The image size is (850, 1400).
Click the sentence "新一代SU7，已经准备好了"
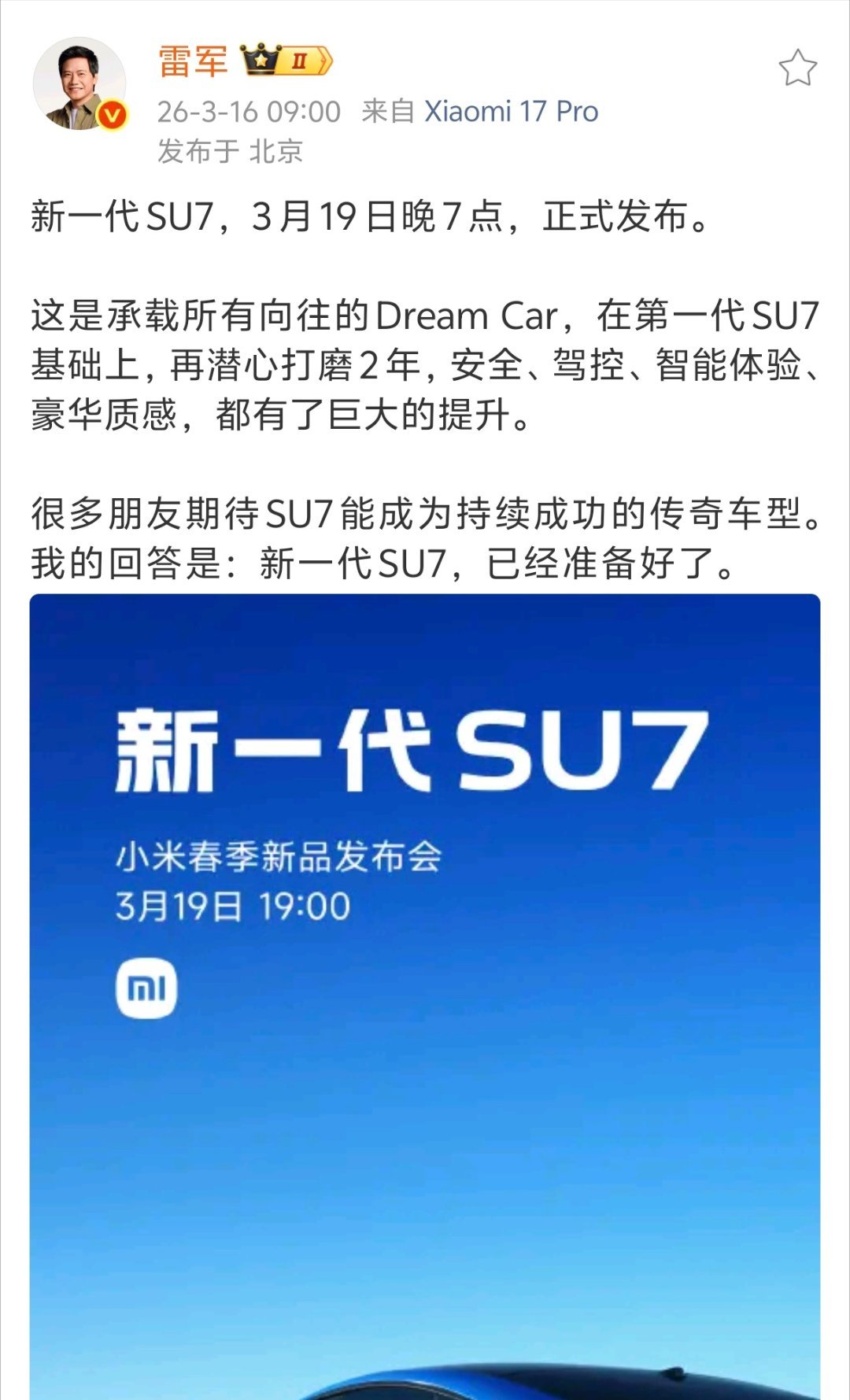(494, 560)
